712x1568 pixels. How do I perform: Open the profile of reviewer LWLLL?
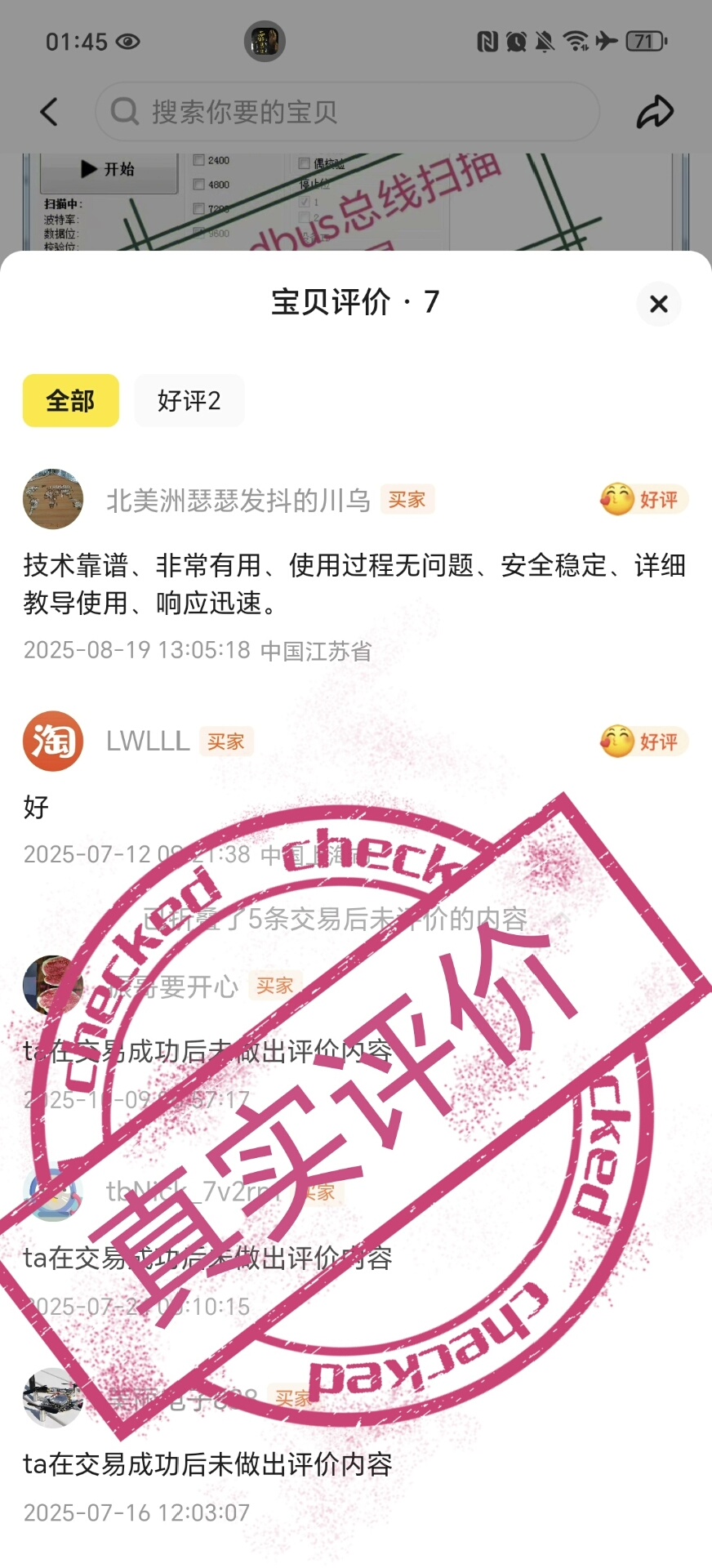53,741
